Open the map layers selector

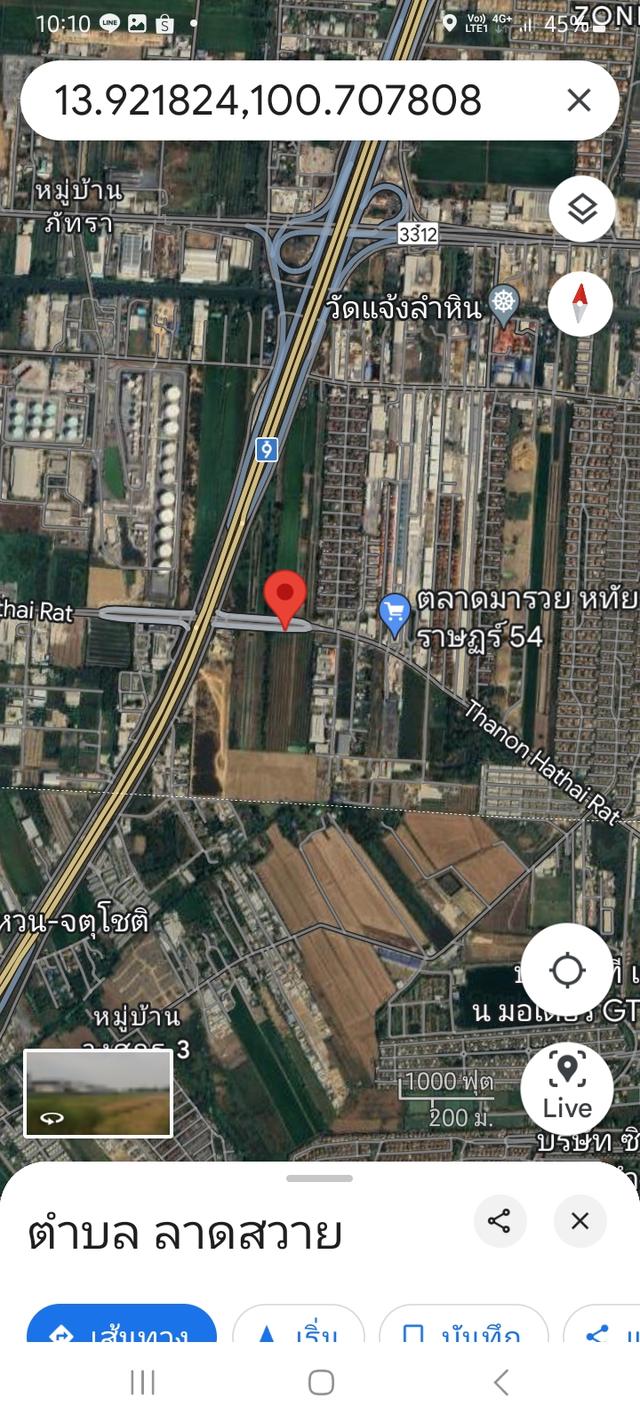(581, 209)
